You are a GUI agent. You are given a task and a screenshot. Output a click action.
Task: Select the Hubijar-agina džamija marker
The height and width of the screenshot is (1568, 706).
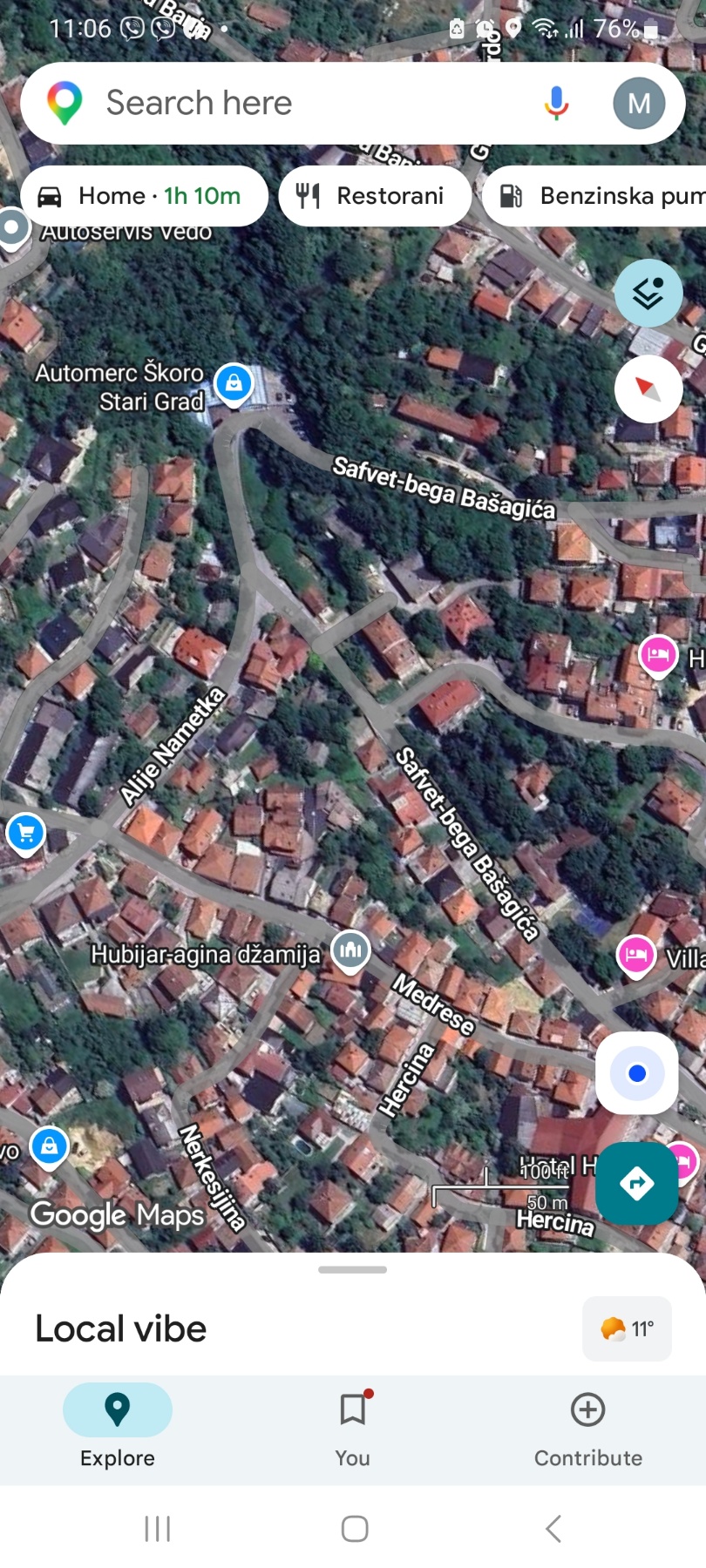coord(350,950)
